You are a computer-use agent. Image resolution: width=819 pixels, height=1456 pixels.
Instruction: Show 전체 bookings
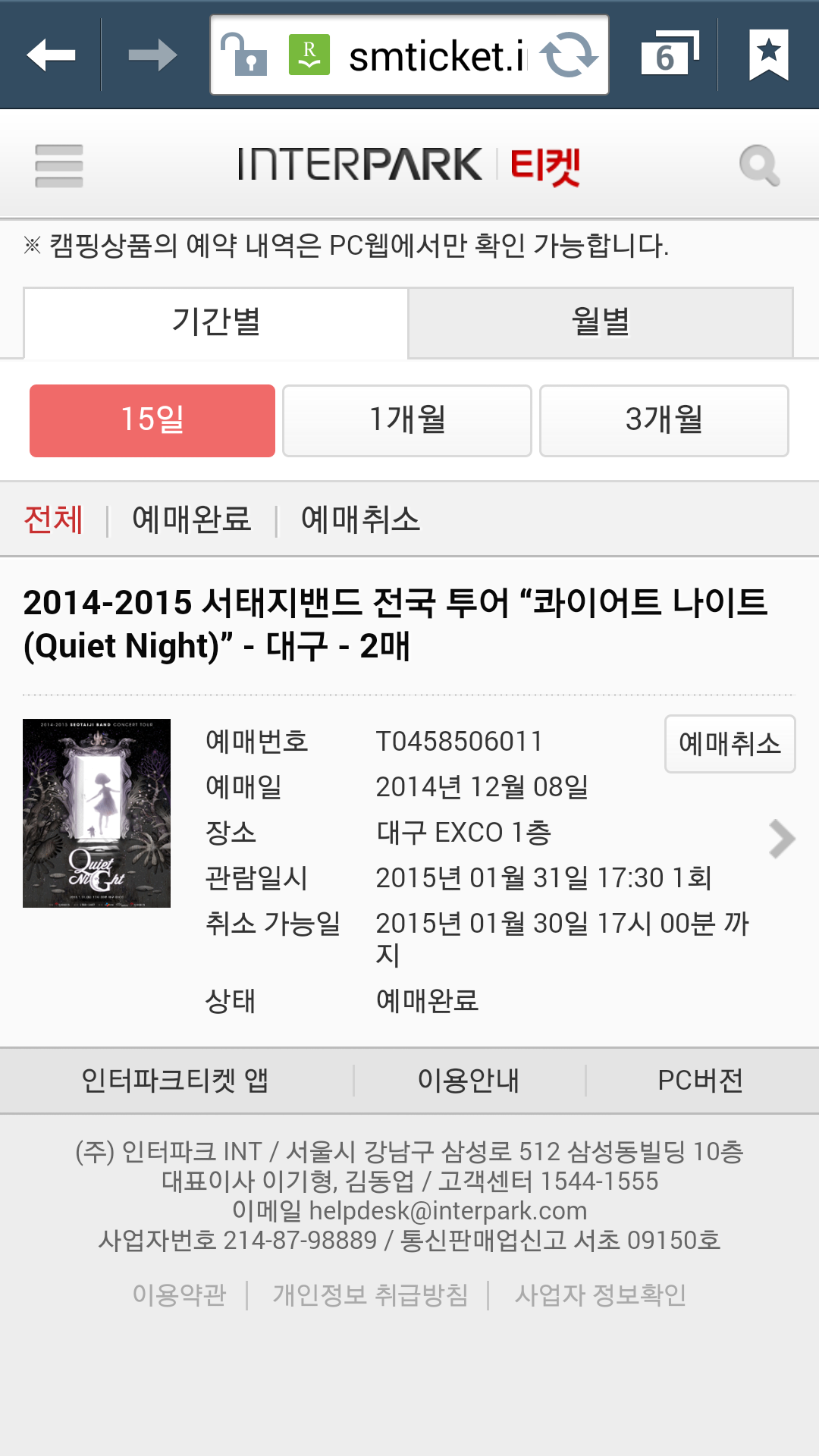53,520
